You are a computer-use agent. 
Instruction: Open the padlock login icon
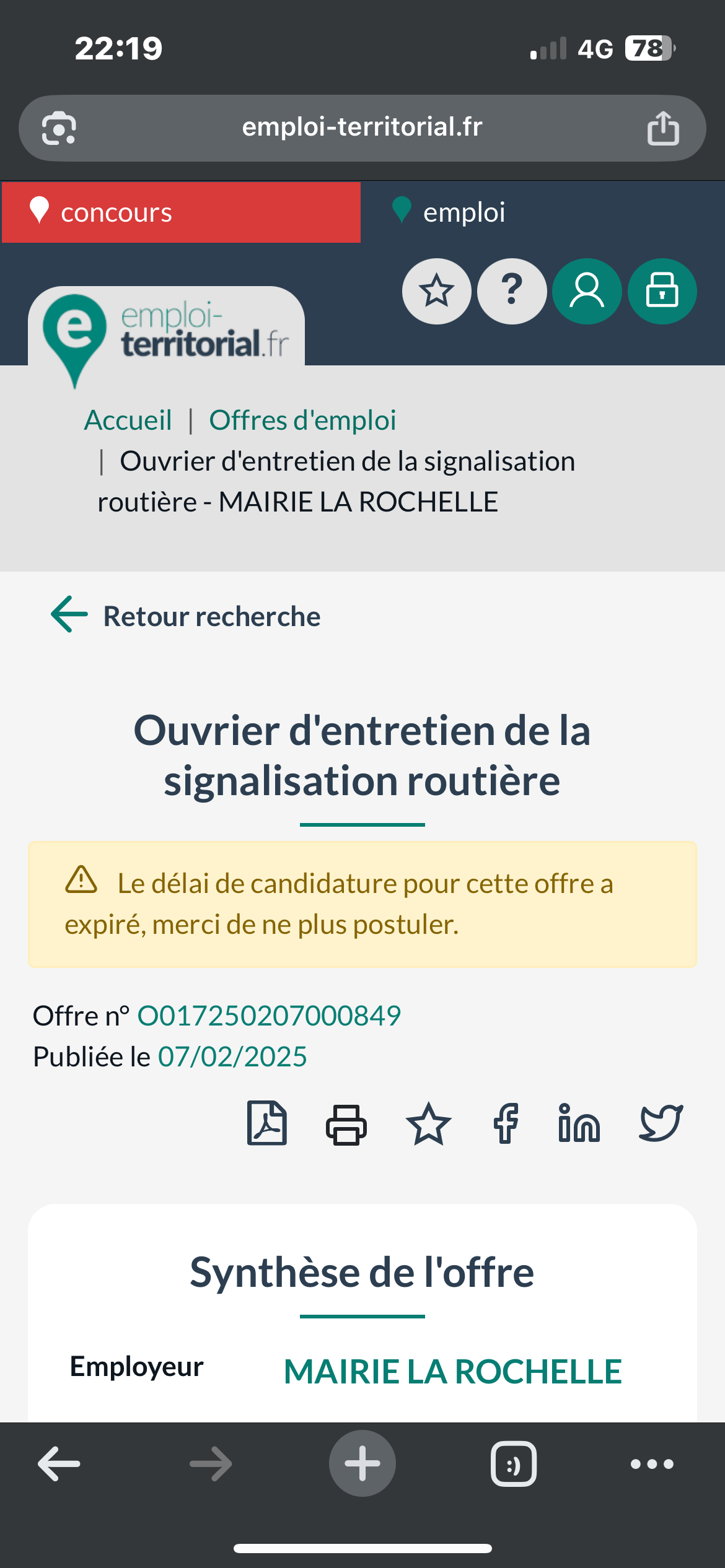click(662, 291)
